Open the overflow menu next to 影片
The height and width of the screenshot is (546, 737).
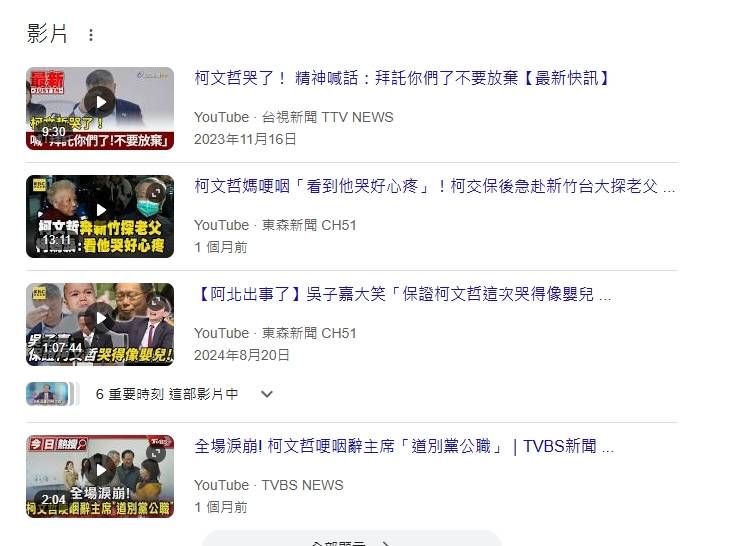tap(91, 35)
